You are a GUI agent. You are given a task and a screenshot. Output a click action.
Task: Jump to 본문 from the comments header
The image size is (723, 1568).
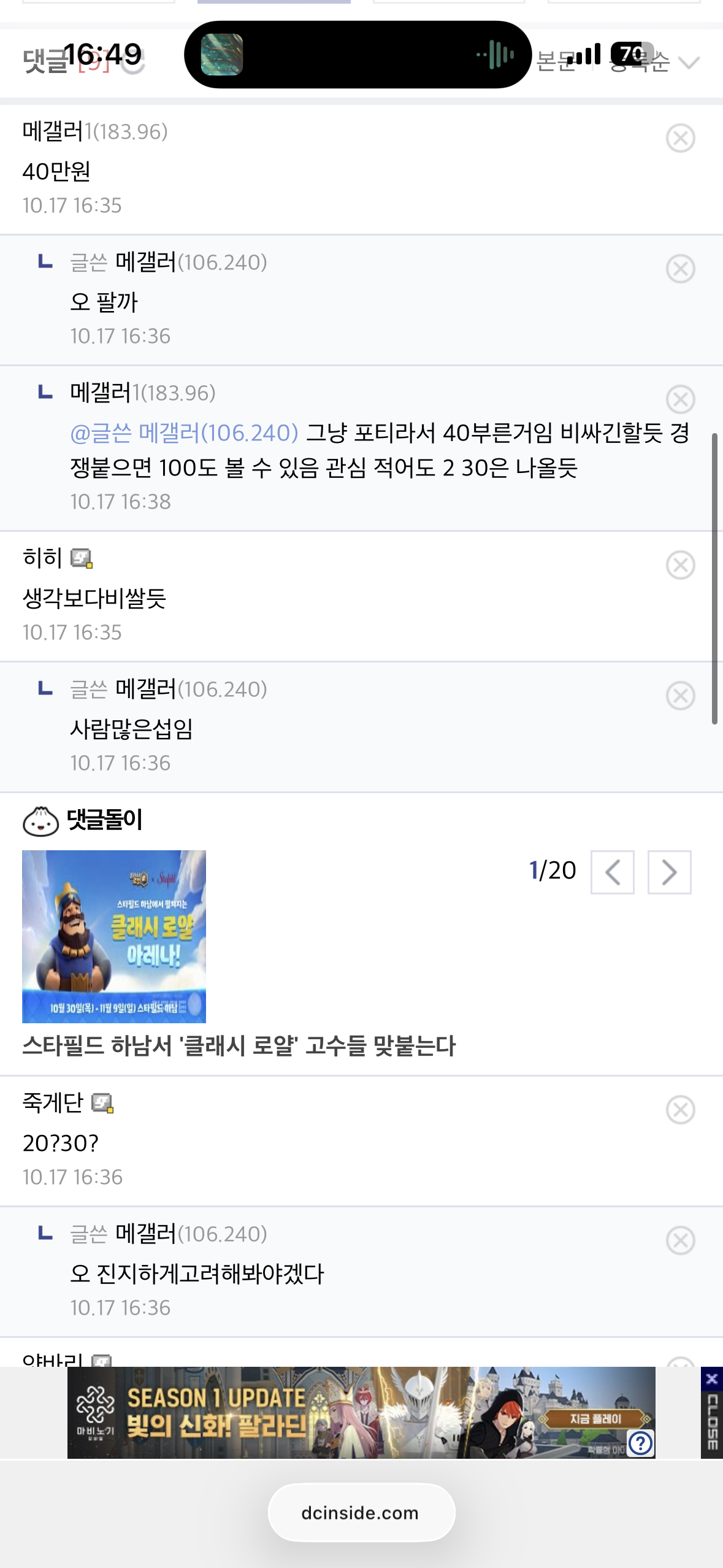[x=554, y=63]
